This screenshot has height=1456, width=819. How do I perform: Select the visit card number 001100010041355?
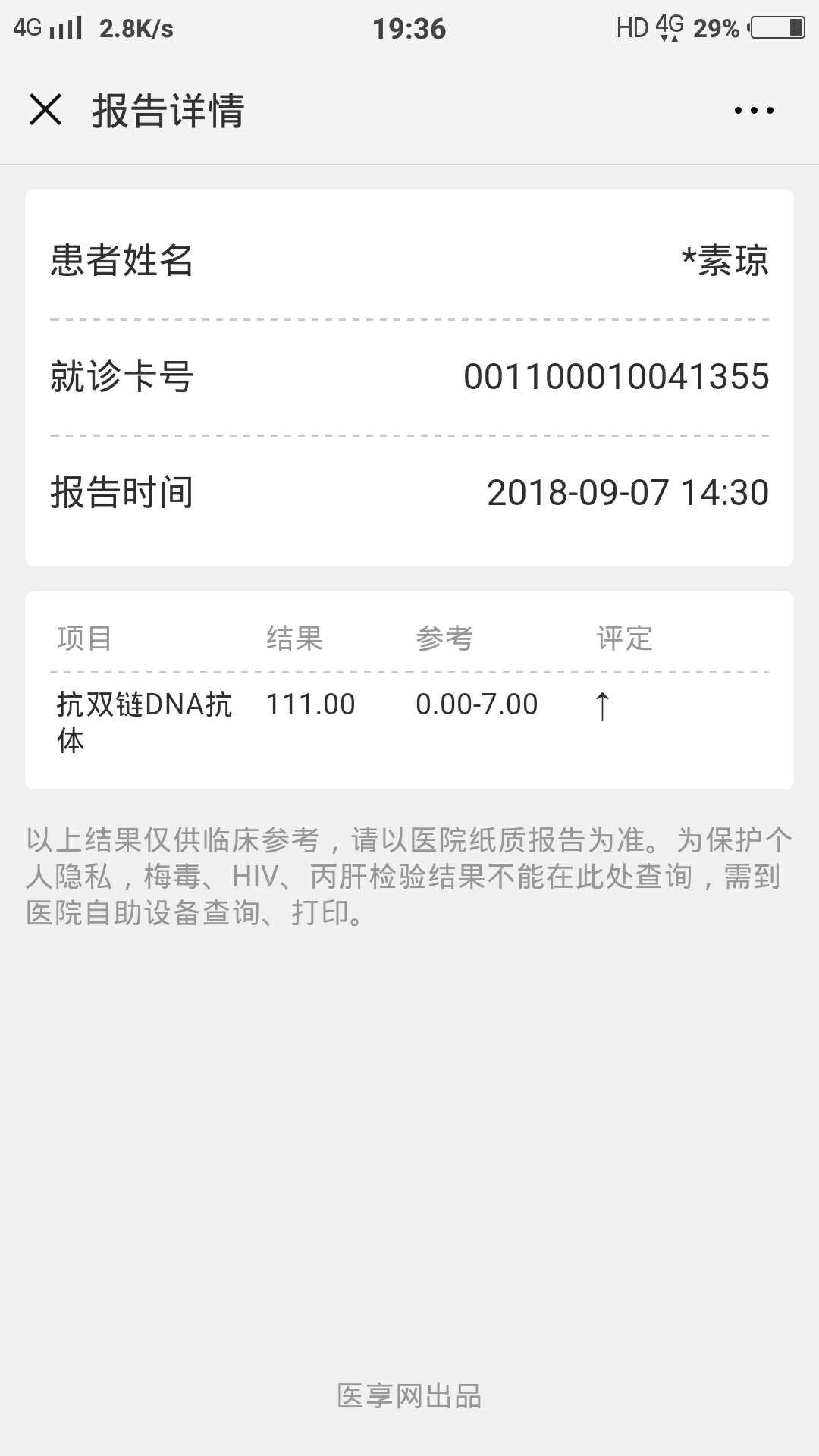[x=618, y=377]
